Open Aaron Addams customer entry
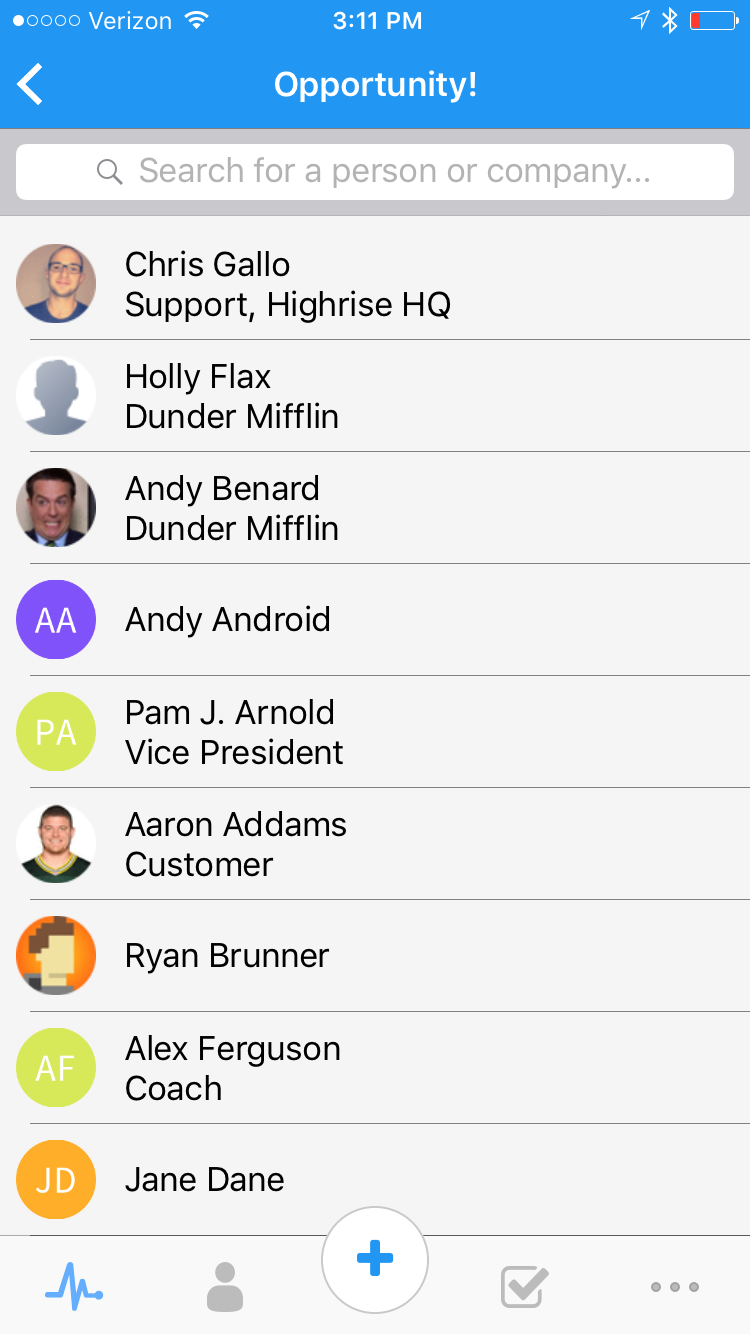This screenshot has height=1334, width=750. pyautogui.click(x=375, y=844)
